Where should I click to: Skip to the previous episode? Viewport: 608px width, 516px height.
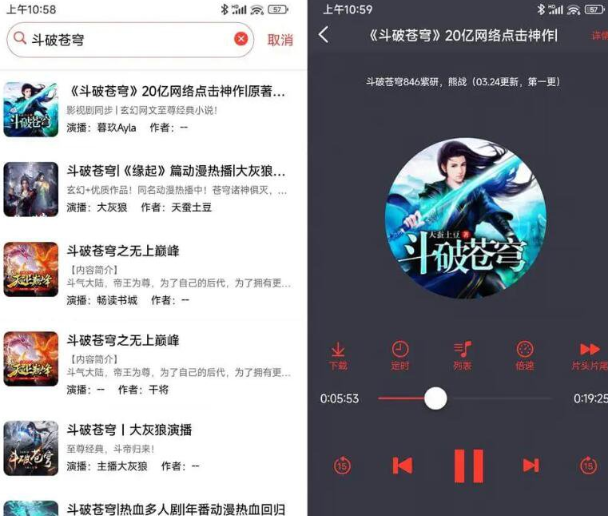[x=402, y=465]
